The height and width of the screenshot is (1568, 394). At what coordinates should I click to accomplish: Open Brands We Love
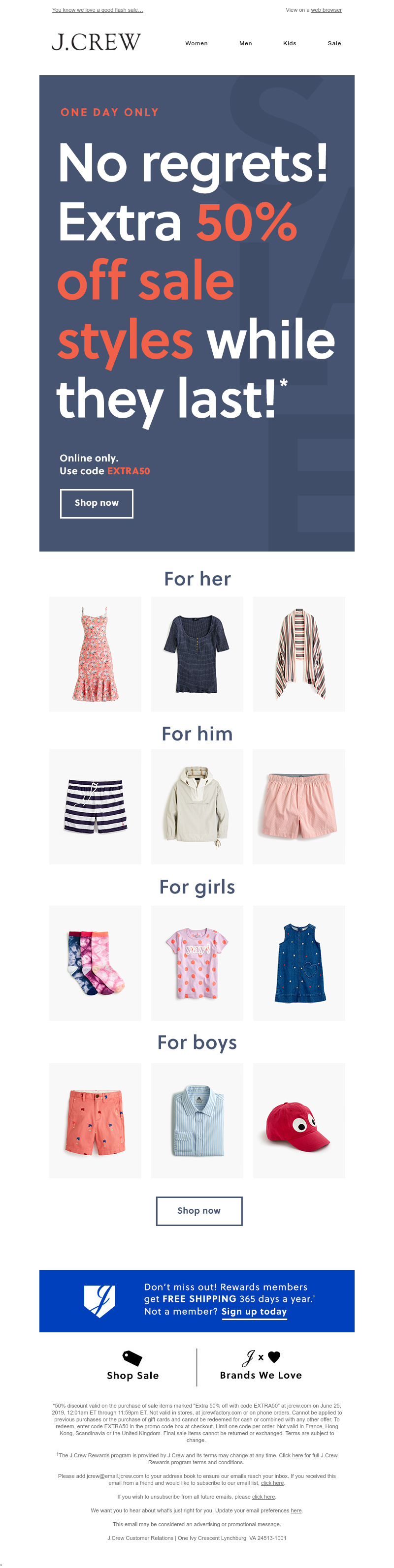point(261,1366)
